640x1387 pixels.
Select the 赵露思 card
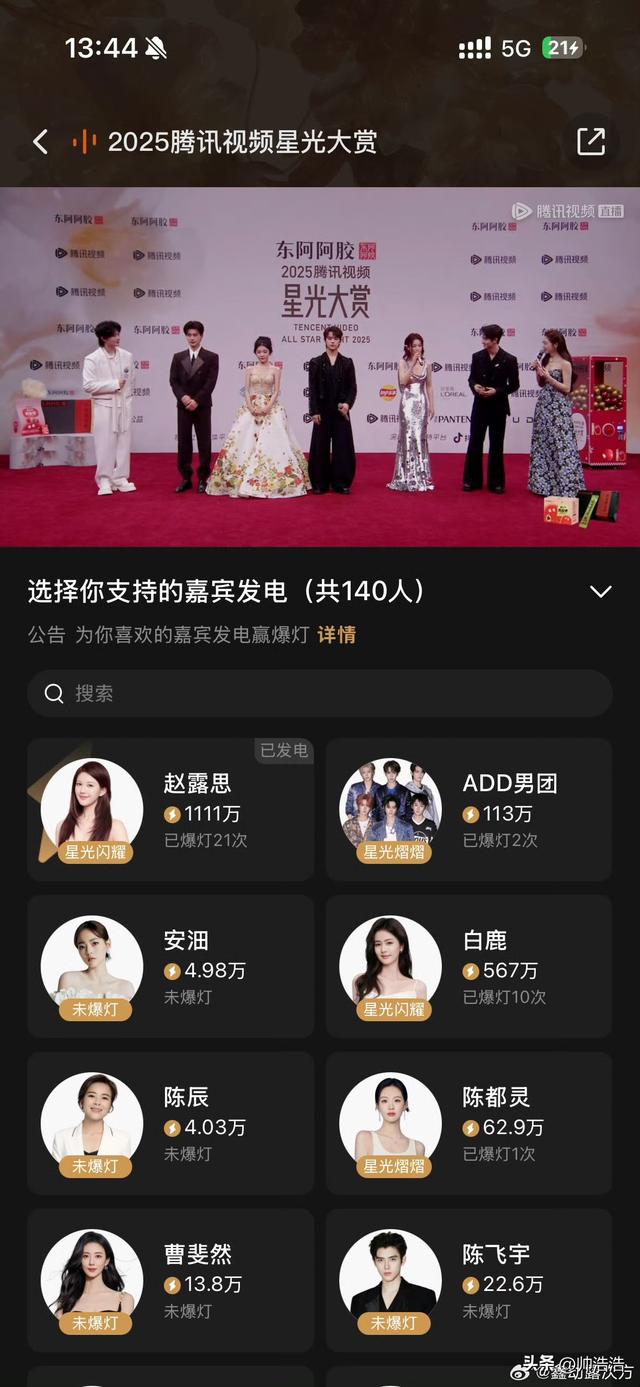(170, 810)
